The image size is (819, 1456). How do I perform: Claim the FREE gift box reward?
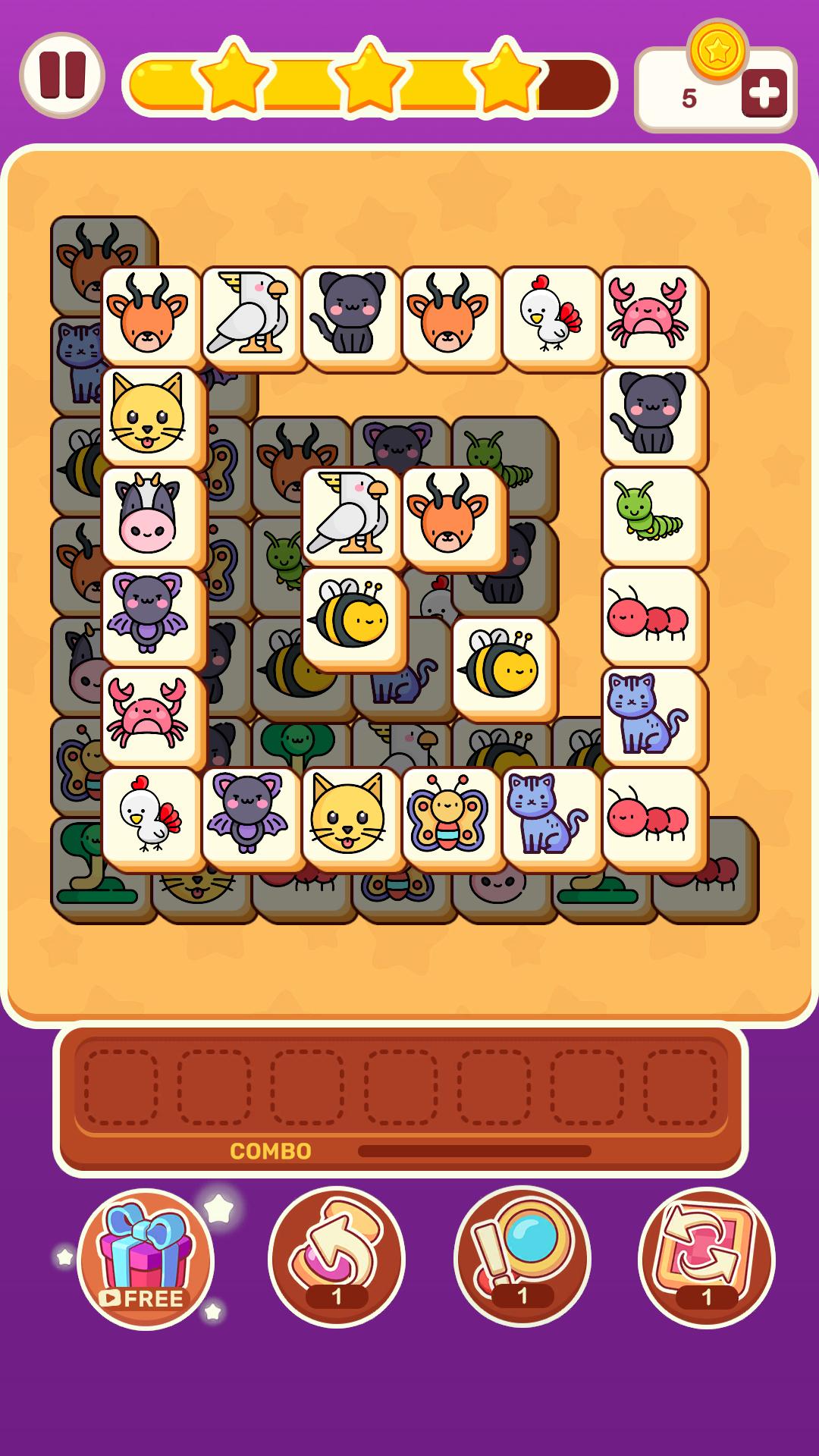(x=146, y=1259)
